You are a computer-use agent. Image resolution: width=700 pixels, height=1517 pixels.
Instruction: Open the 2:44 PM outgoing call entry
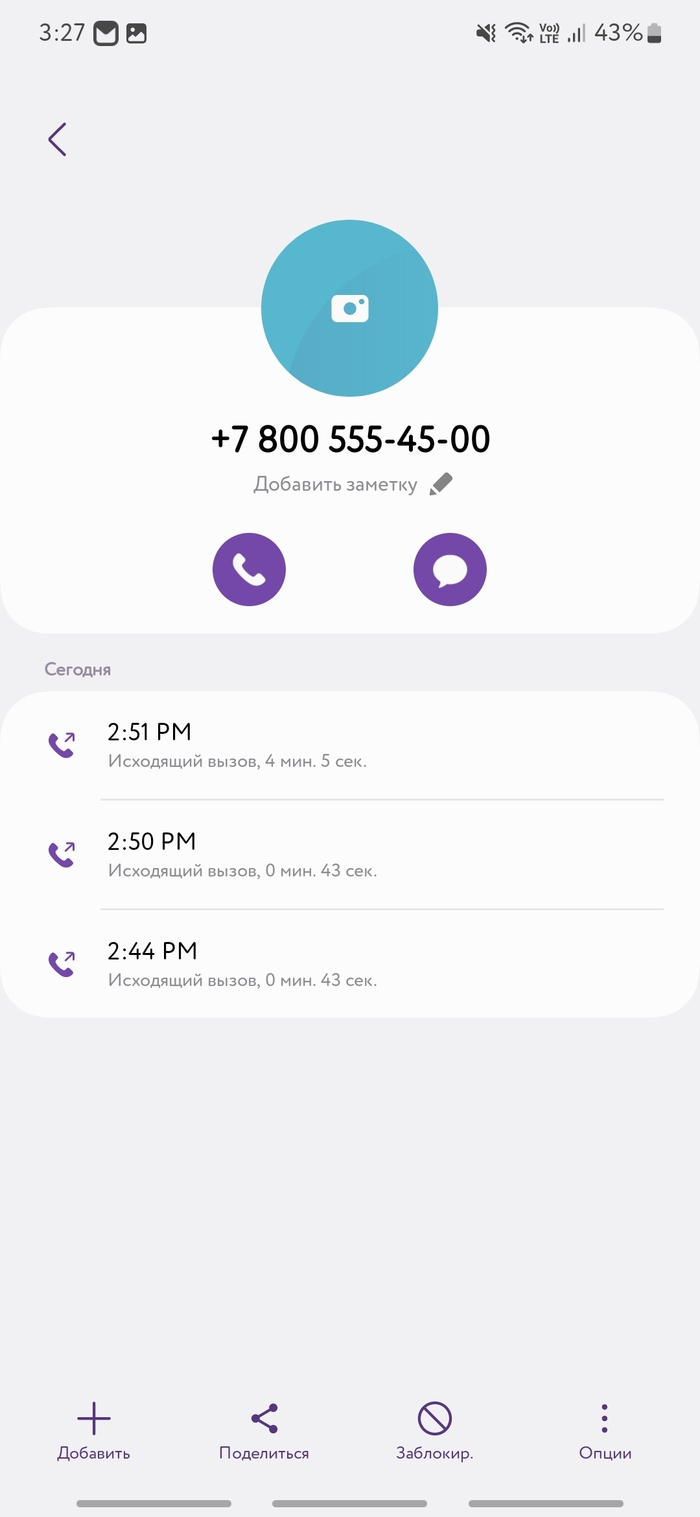coord(350,964)
